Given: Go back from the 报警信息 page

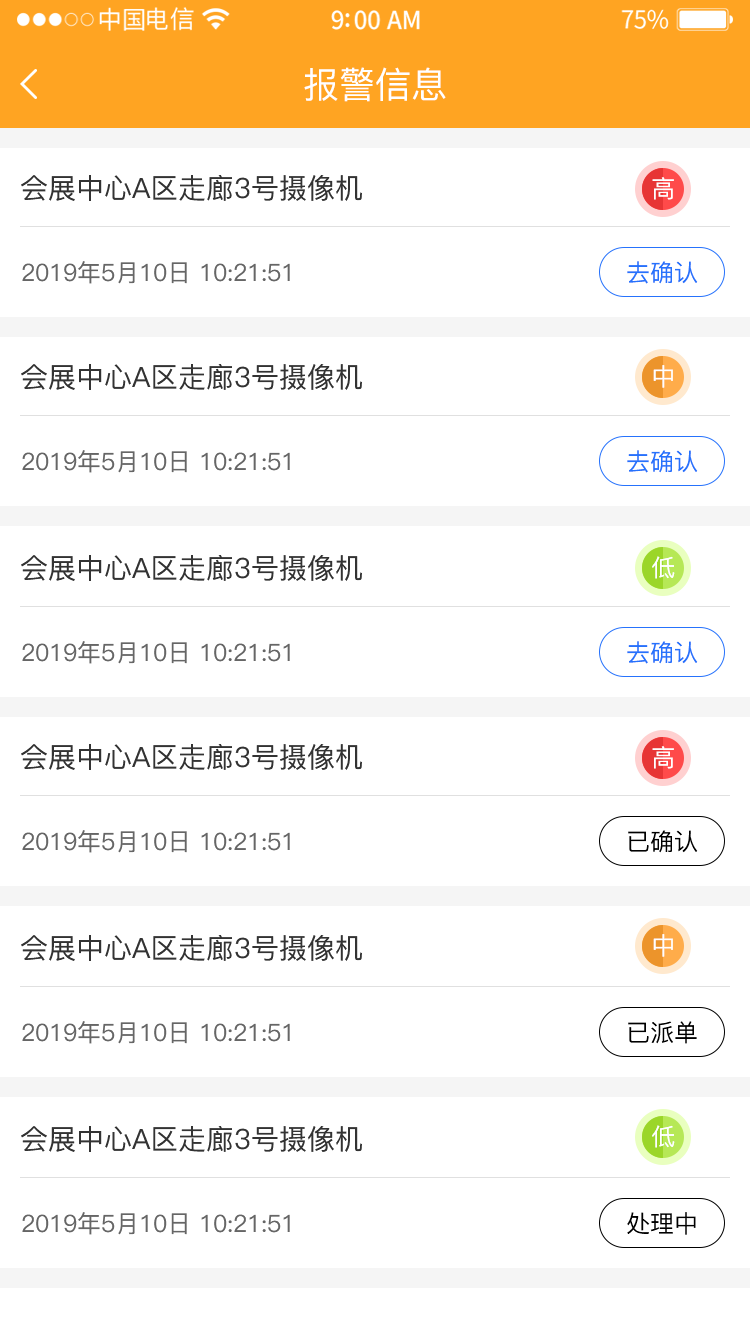Looking at the screenshot, I should coord(30,84).
